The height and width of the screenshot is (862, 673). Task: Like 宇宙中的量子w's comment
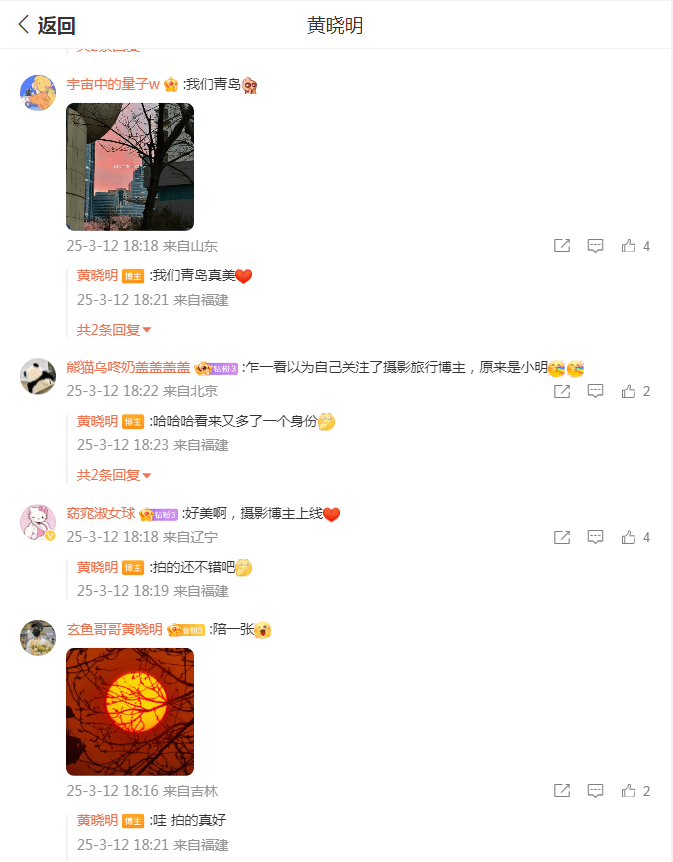point(629,246)
